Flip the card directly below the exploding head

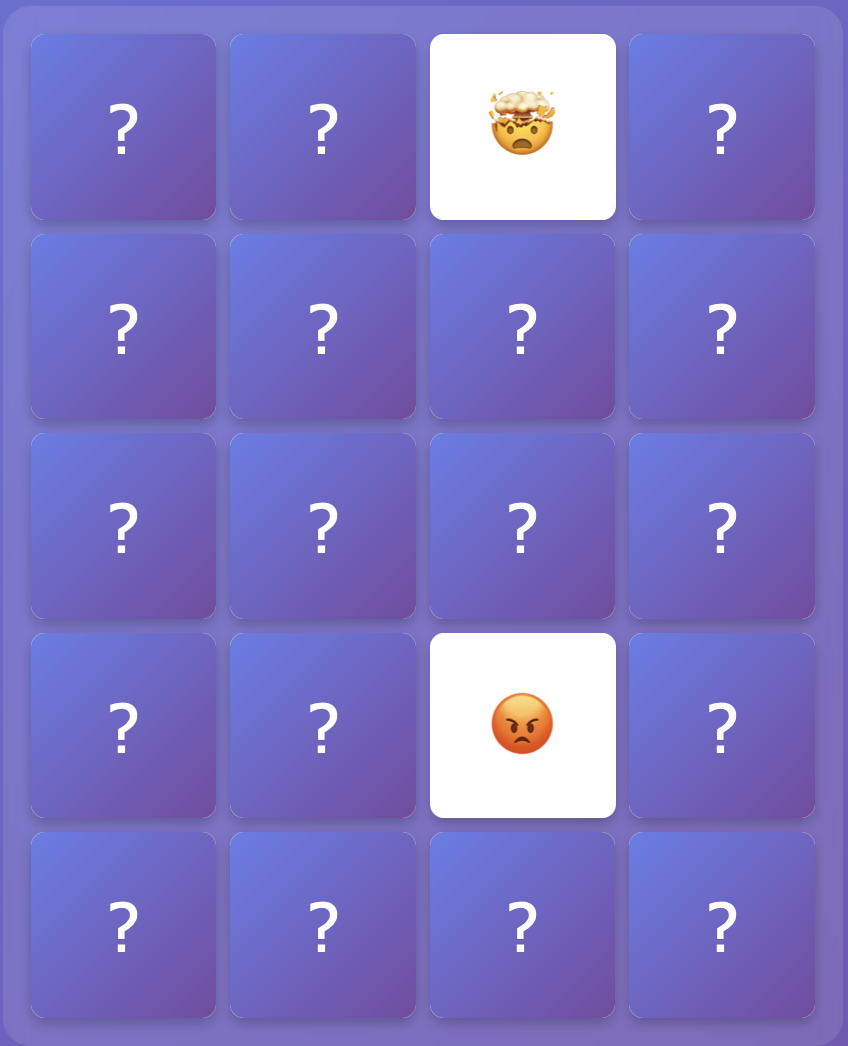[x=522, y=324]
